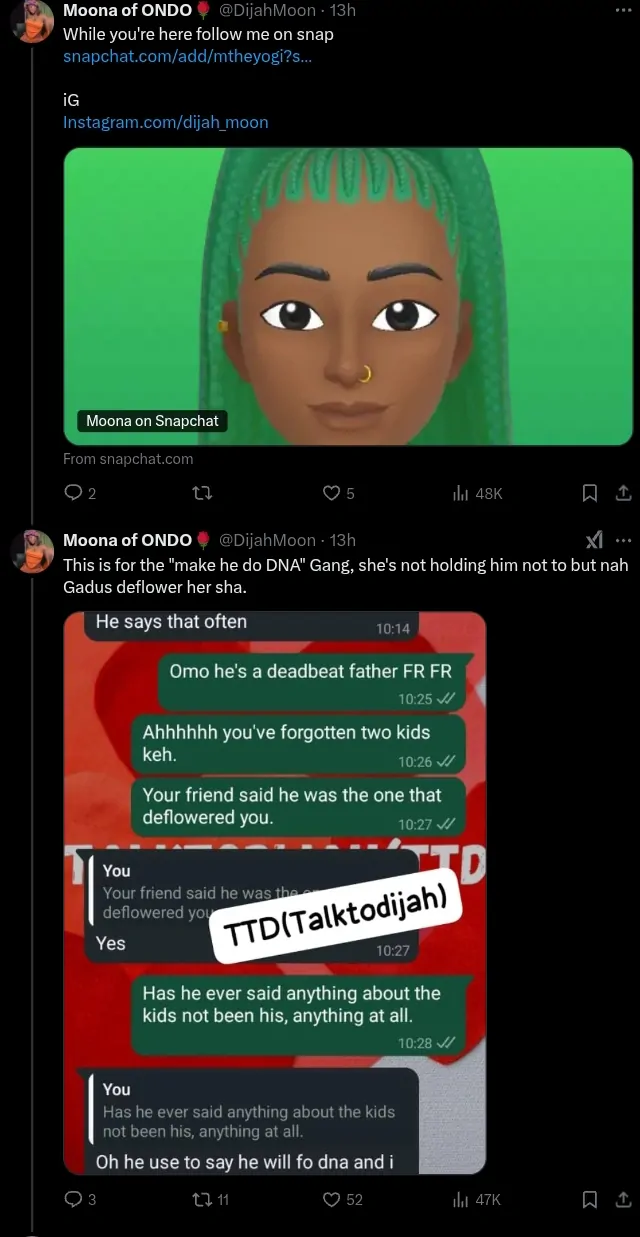Open the snapchat.com/add link
The image size is (640, 1237).
(187, 56)
